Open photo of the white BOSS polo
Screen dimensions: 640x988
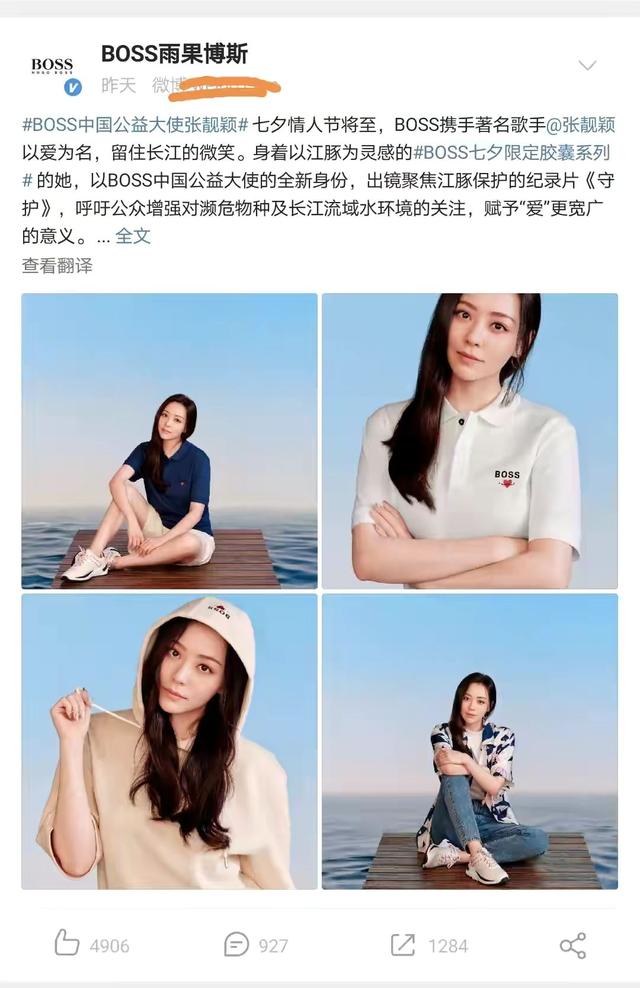(469, 441)
